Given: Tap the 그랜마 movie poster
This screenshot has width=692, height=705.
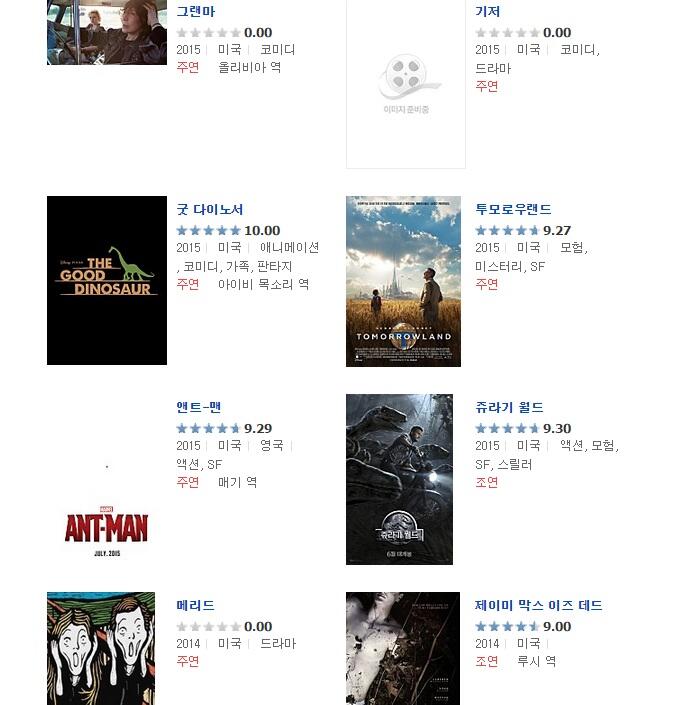Looking at the screenshot, I should coord(107,32).
